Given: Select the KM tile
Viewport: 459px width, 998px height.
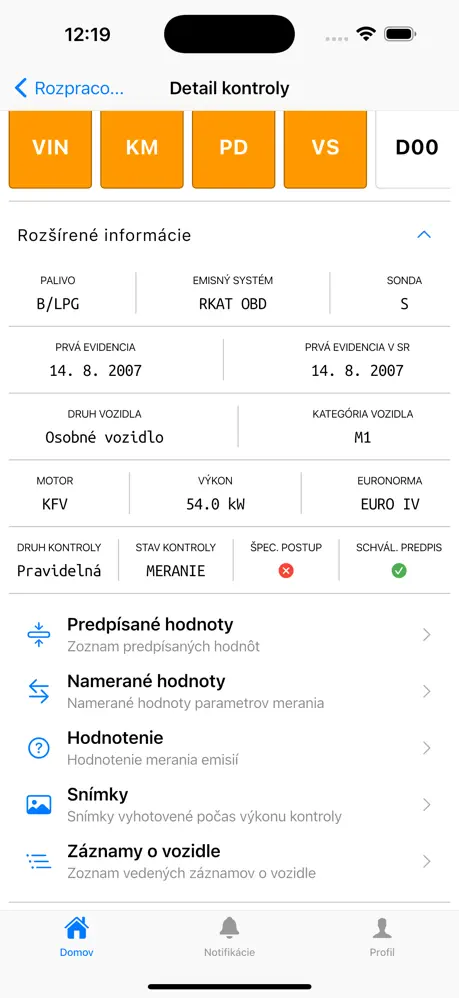Looking at the screenshot, I should [142, 149].
